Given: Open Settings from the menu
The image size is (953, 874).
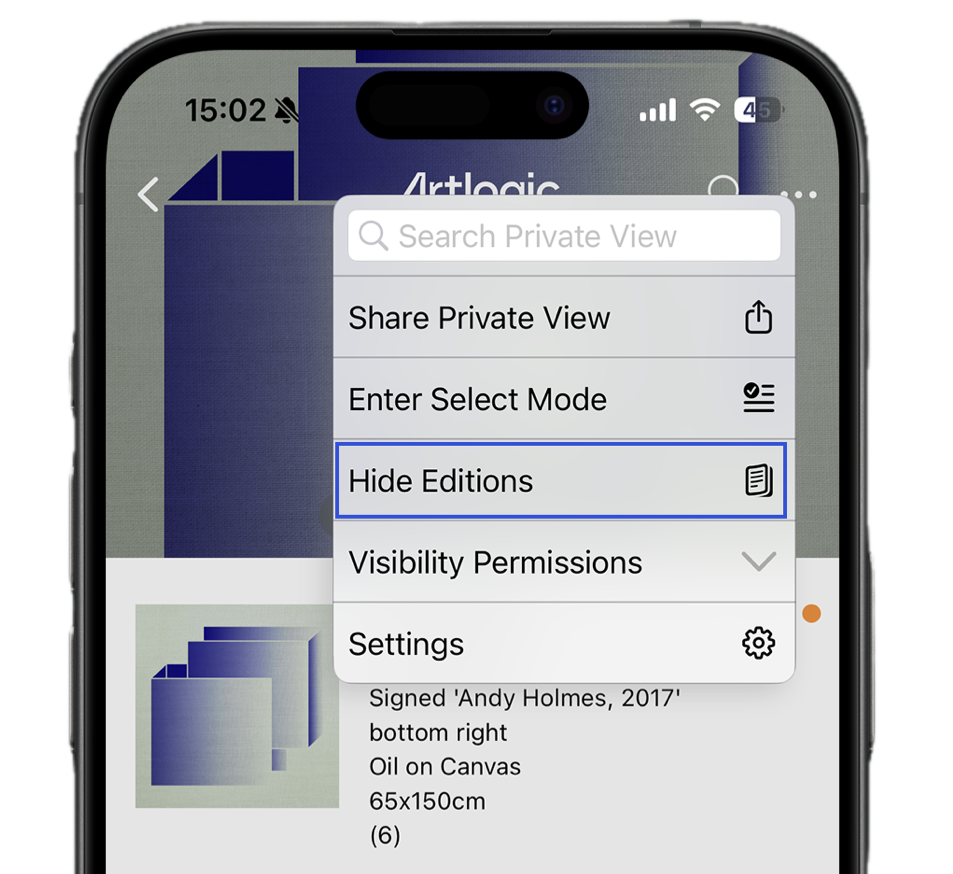Looking at the screenshot, I should (563, 643).
